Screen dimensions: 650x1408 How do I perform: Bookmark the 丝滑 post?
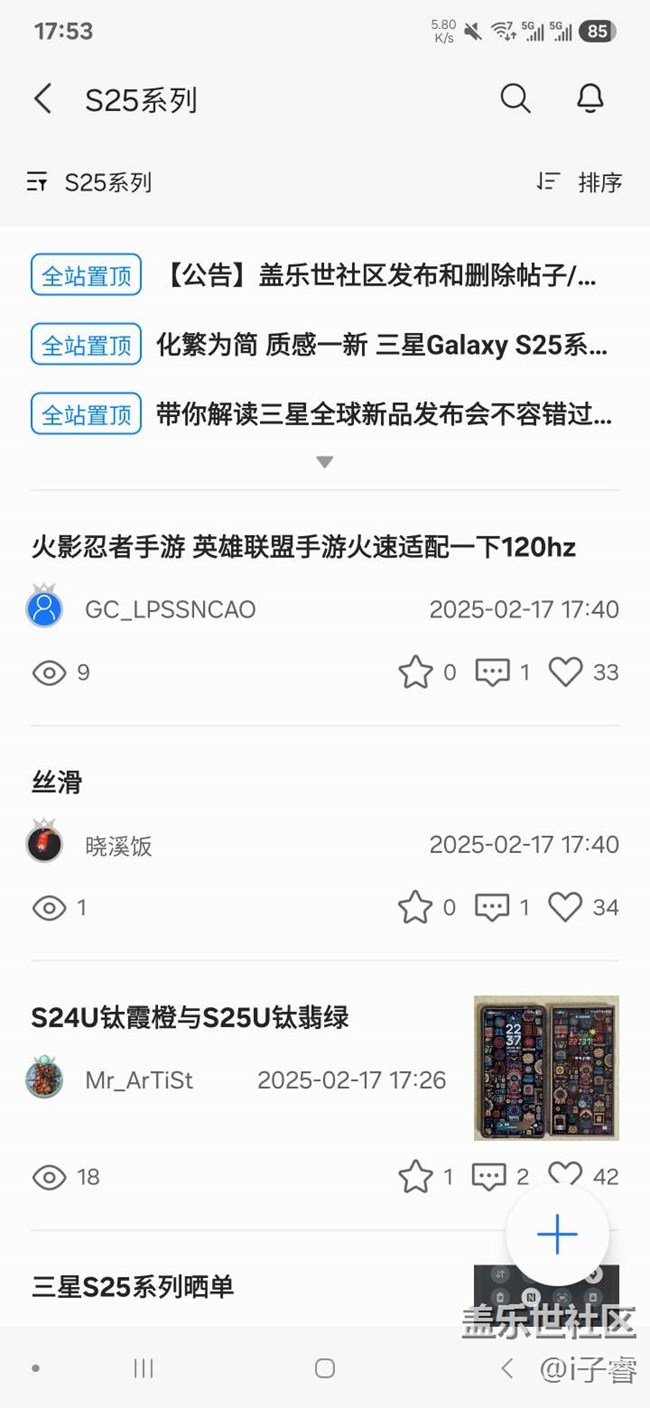(415, 907)
